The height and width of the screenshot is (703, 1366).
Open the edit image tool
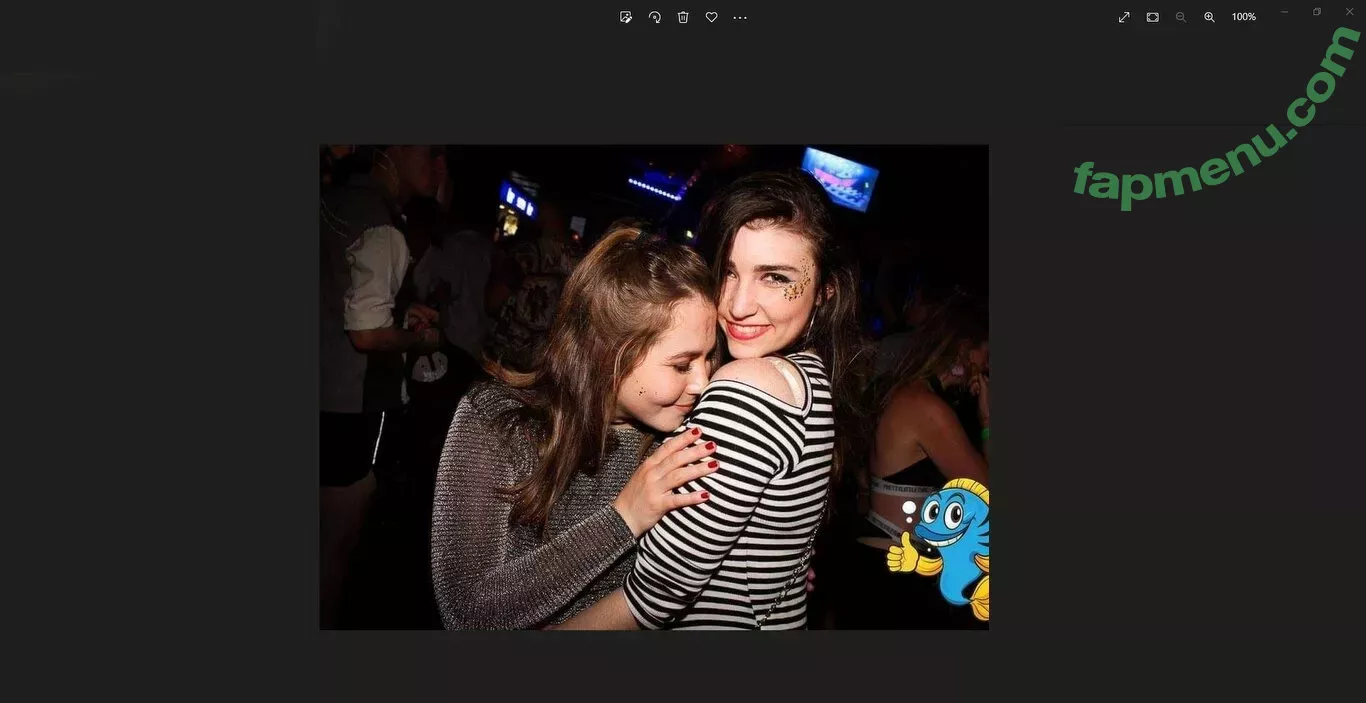[x=626, y=17]
